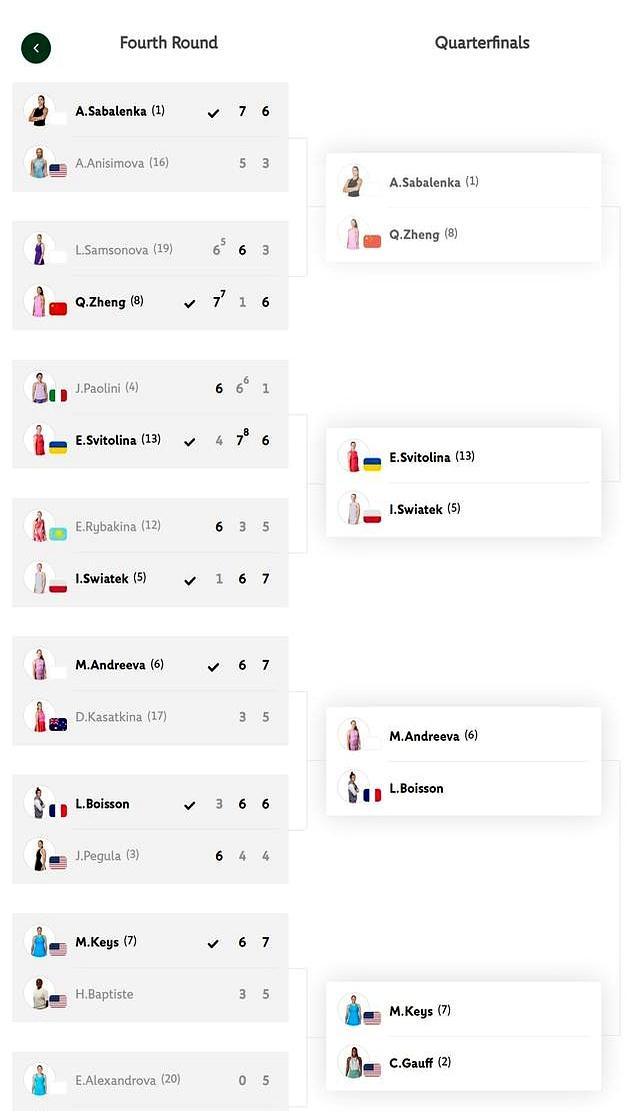
Task: Open the Sabalenka vs Anisimova match card
Action: (150, 137)
